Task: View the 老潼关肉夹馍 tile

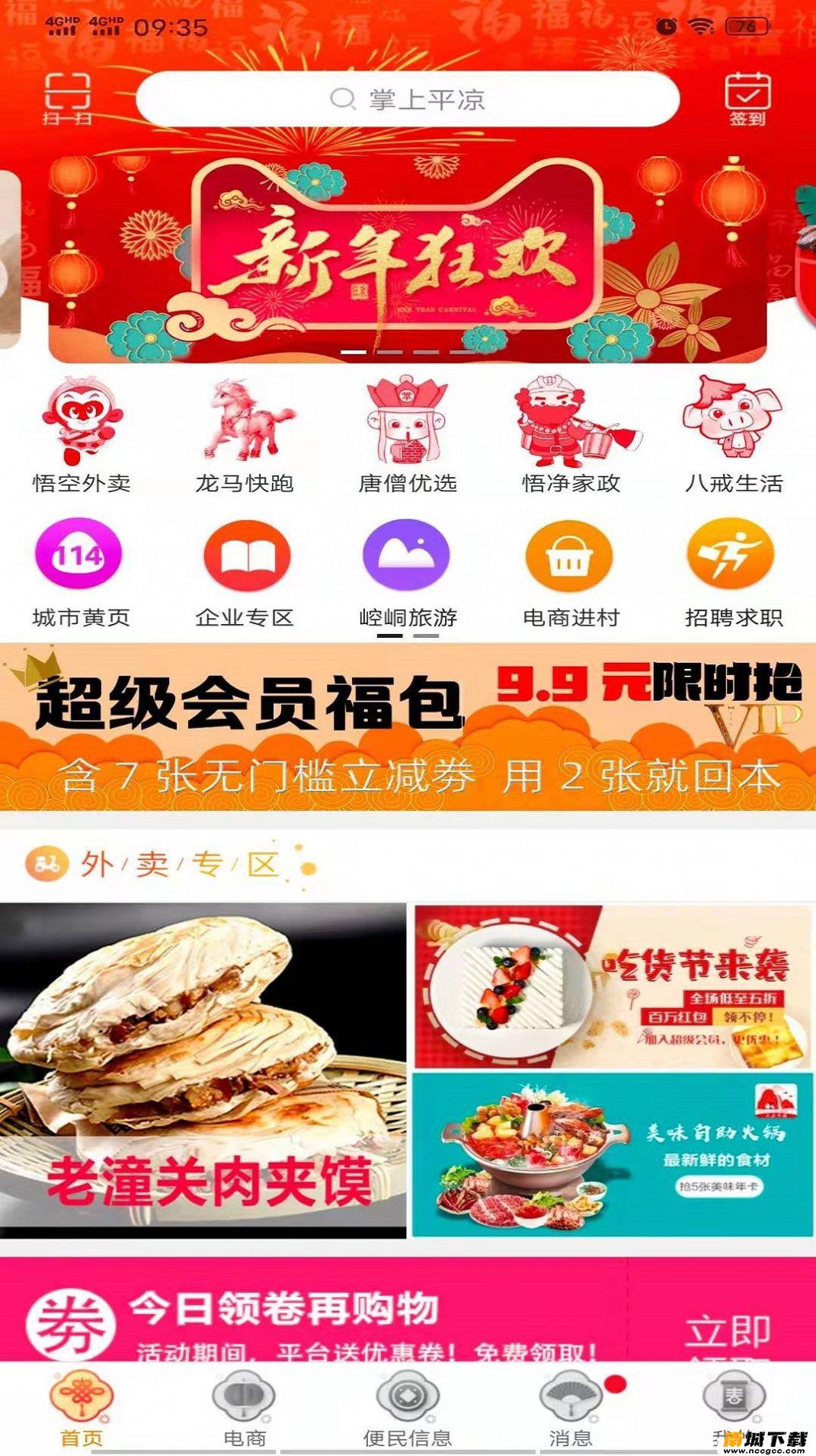Action: point(203,1070)
